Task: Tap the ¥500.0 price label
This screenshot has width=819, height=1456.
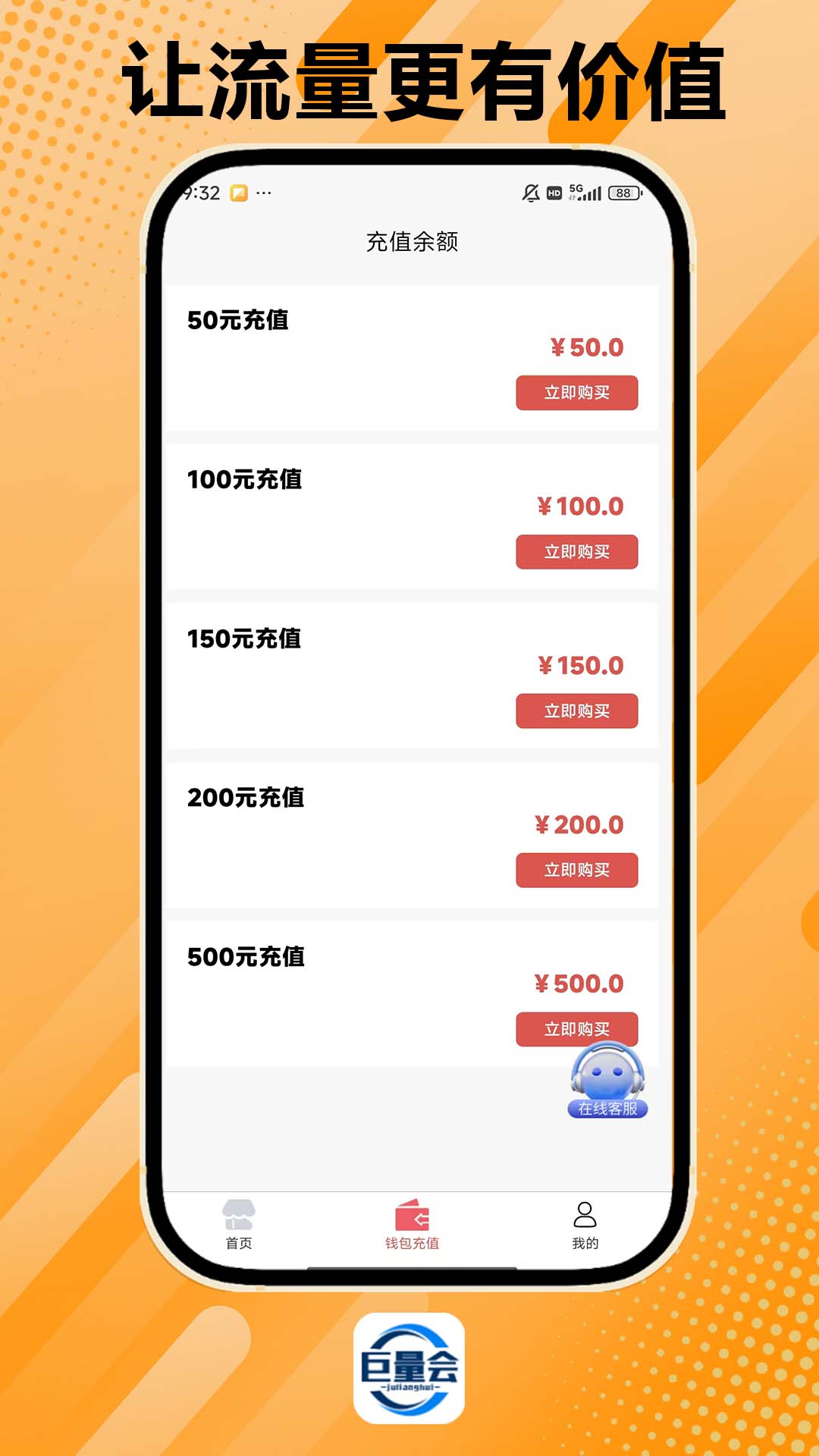Action: (x=579, y=984)
